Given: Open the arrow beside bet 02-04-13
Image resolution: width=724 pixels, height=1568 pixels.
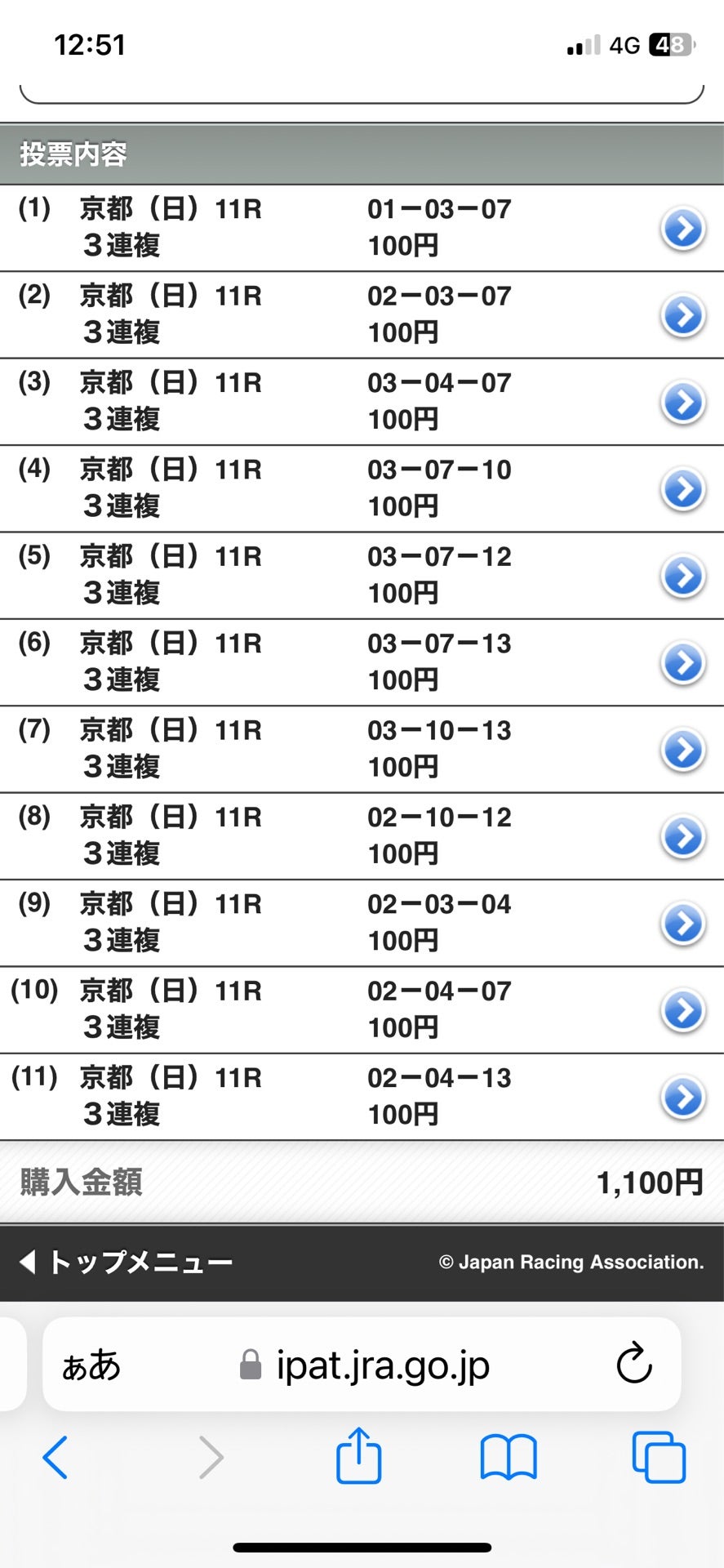Looking at the screenshot, I should [x=682, y=1098].
